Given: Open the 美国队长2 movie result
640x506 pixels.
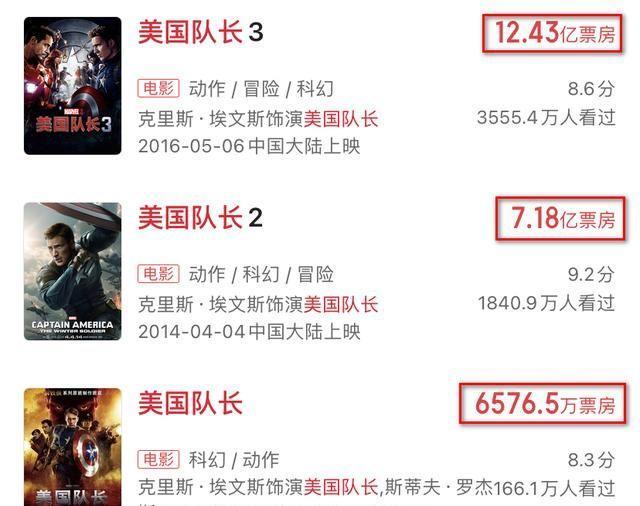Looking at the screenshot, I should pyautogui.click(x=200, y=218).
